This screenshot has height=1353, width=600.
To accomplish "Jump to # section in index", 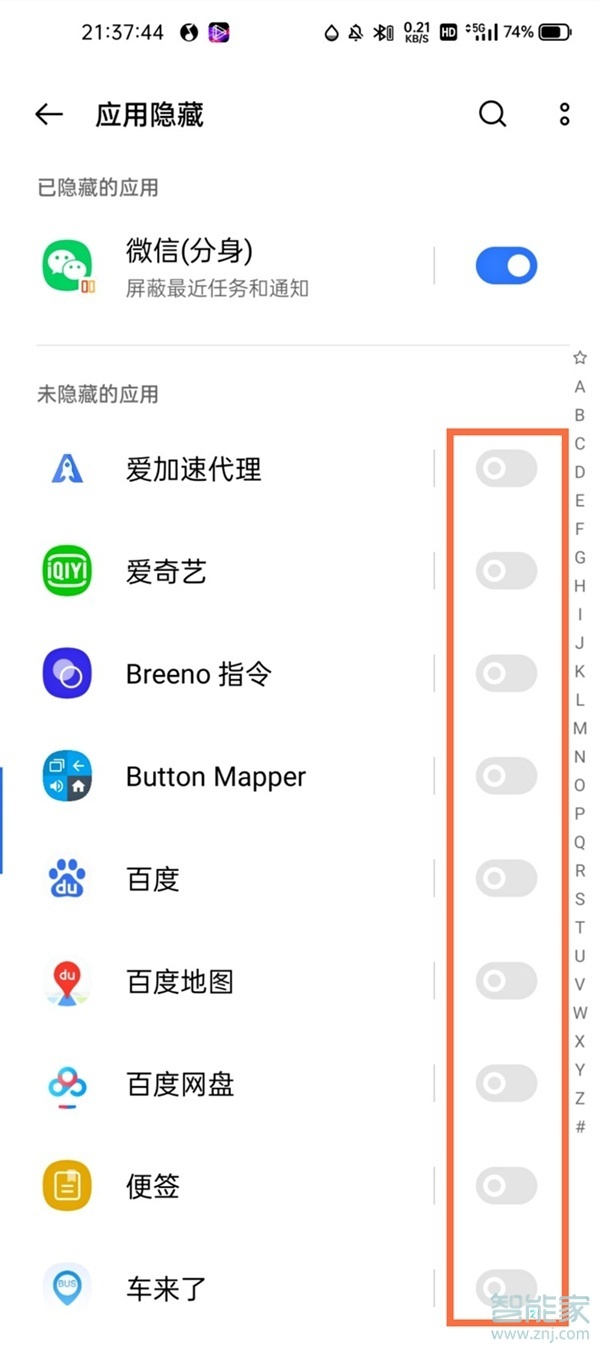I will coord(580,1127).
